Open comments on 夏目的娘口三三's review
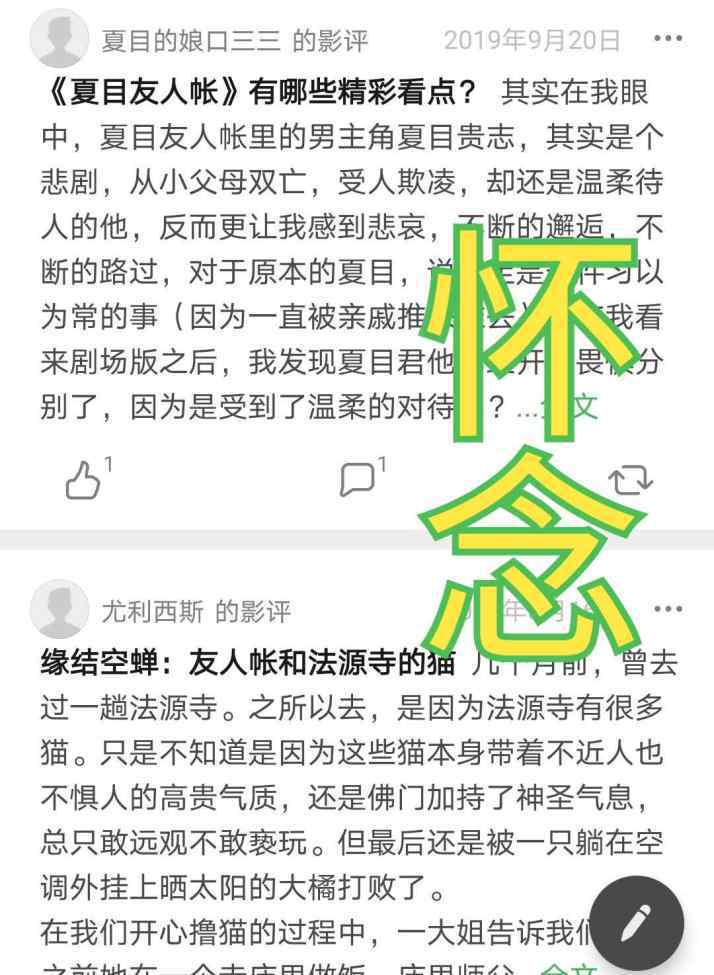The image size is (714, 975). tap(357, 480)
